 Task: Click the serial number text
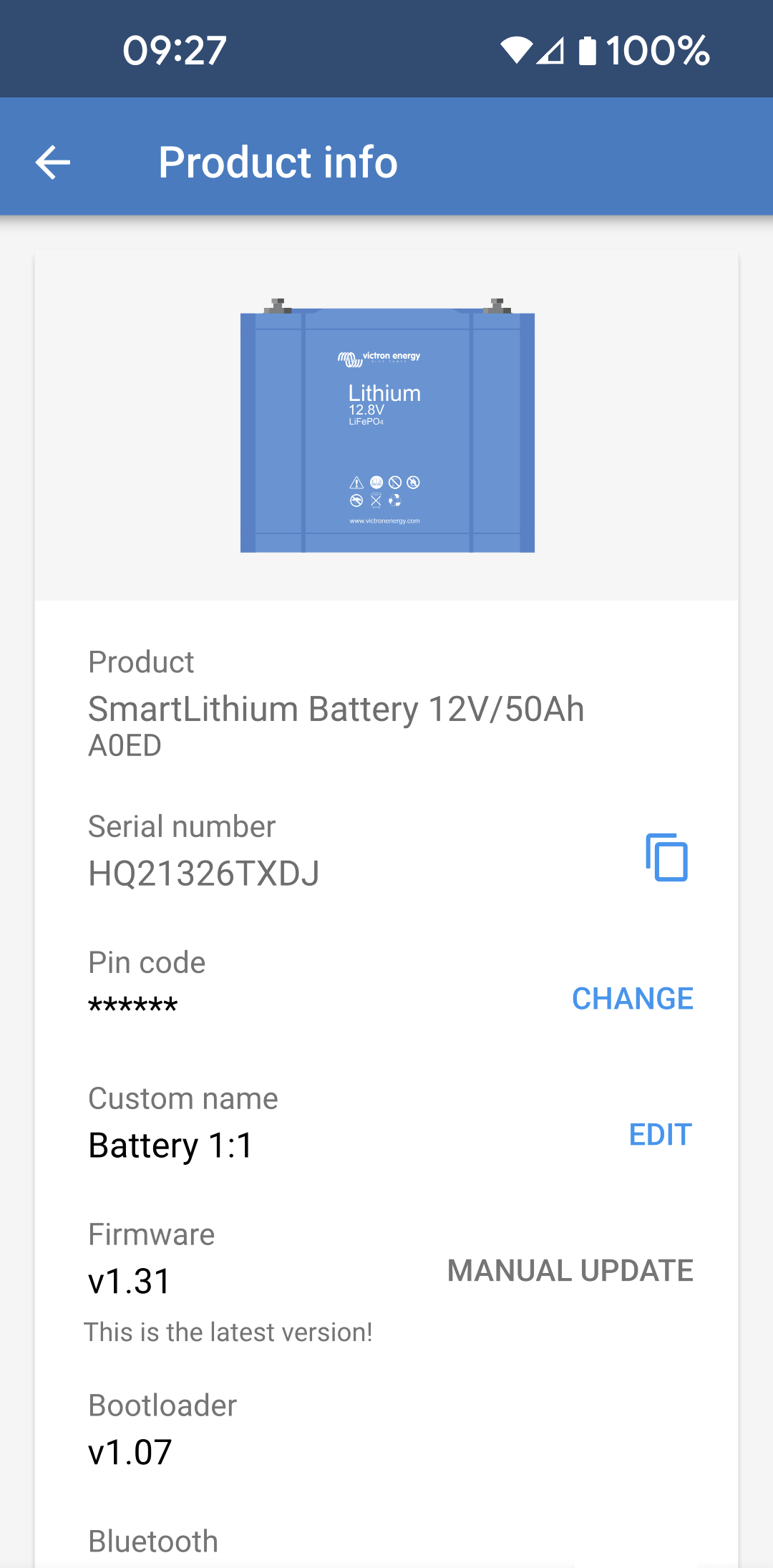click(204, 873)
